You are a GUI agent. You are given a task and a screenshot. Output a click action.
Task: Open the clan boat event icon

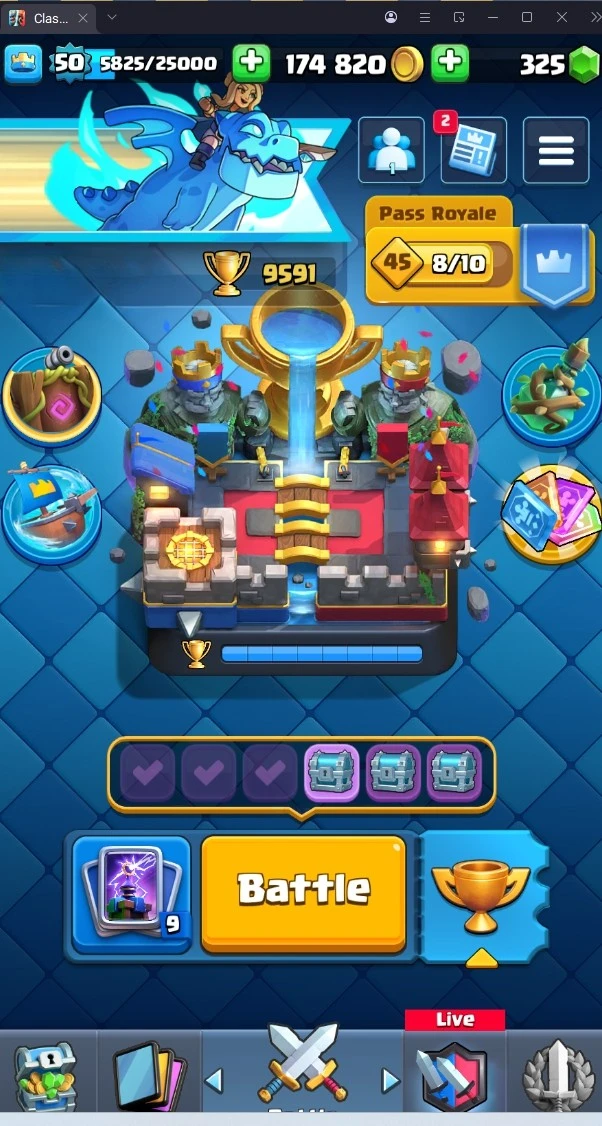(52, 510)
